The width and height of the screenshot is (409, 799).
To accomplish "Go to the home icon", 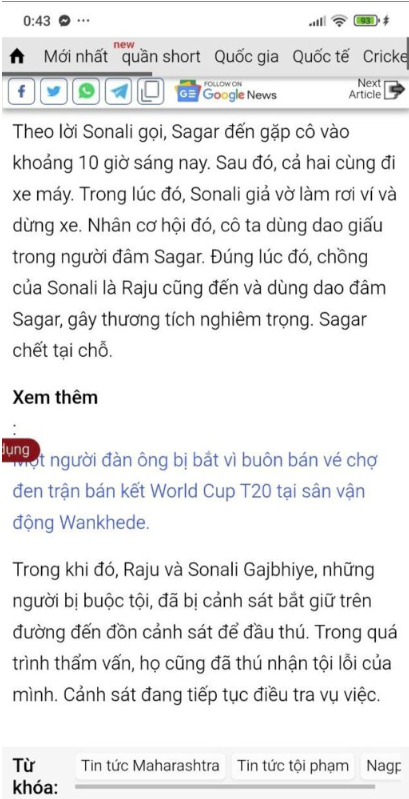I will pyautogui.click(x=17, y=57).
